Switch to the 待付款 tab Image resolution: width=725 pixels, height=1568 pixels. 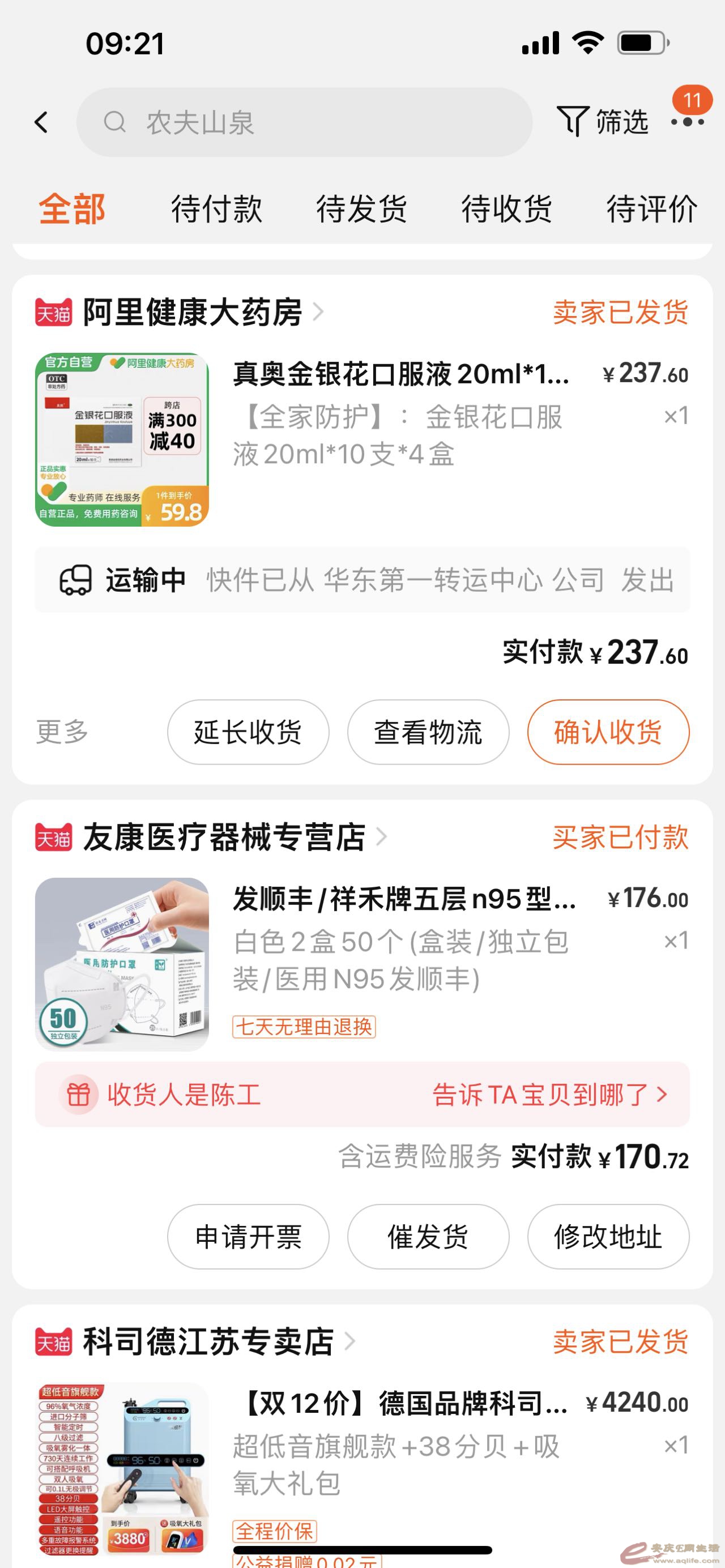[216, 209]
